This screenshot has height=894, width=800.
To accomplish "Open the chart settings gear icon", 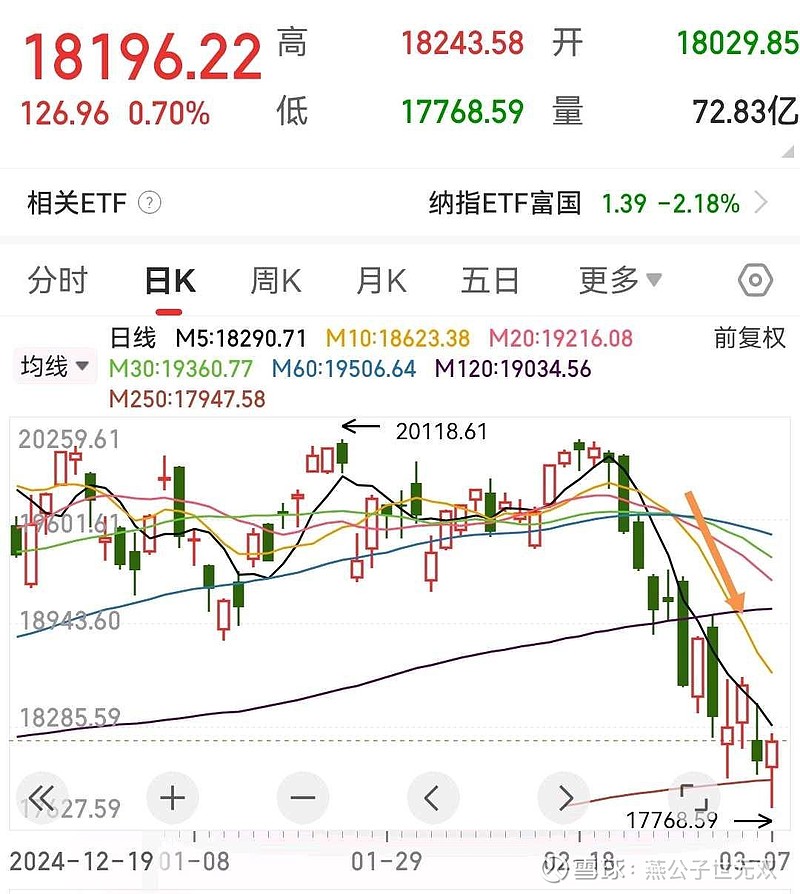I will click(x=755, y=281).
